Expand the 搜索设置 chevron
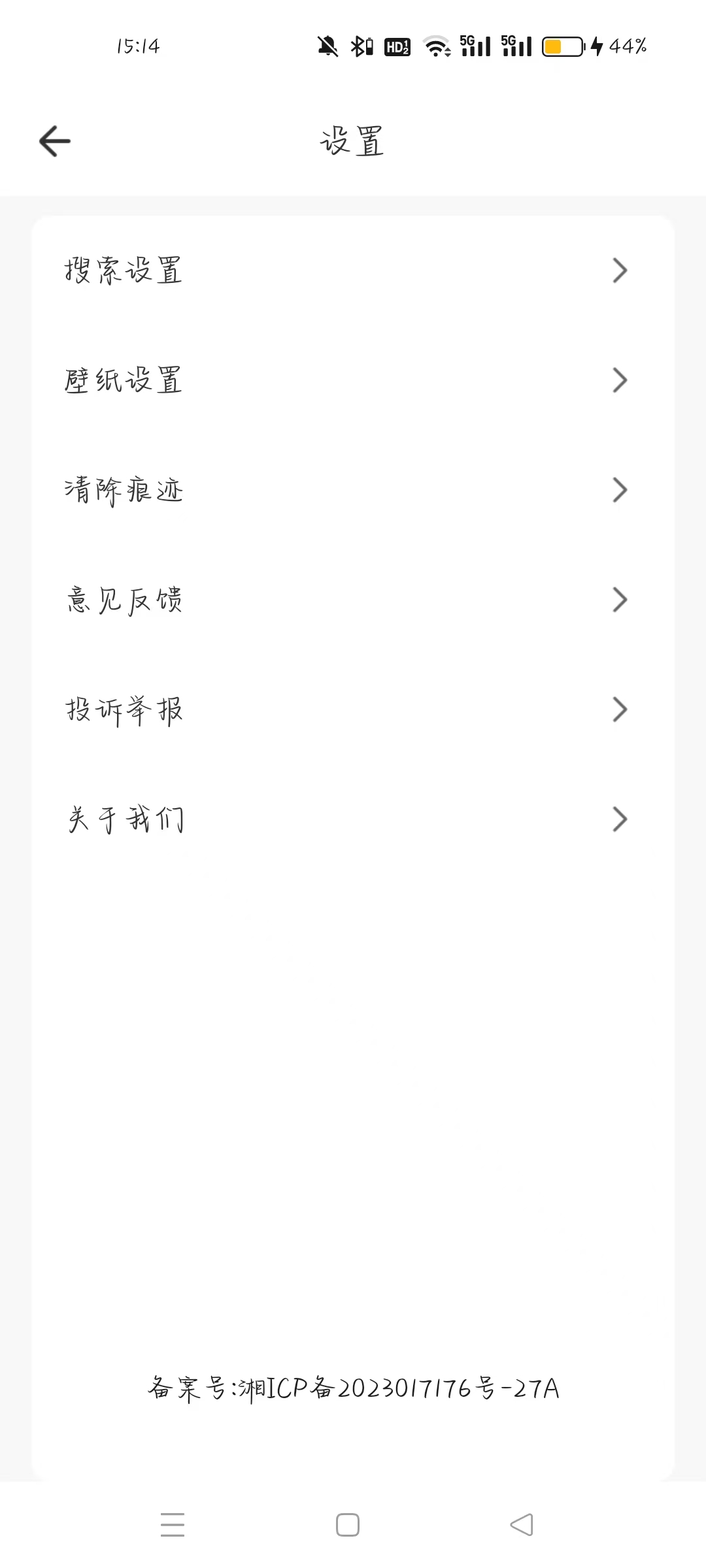The image size is (706, 1568). tap(619, 269)
